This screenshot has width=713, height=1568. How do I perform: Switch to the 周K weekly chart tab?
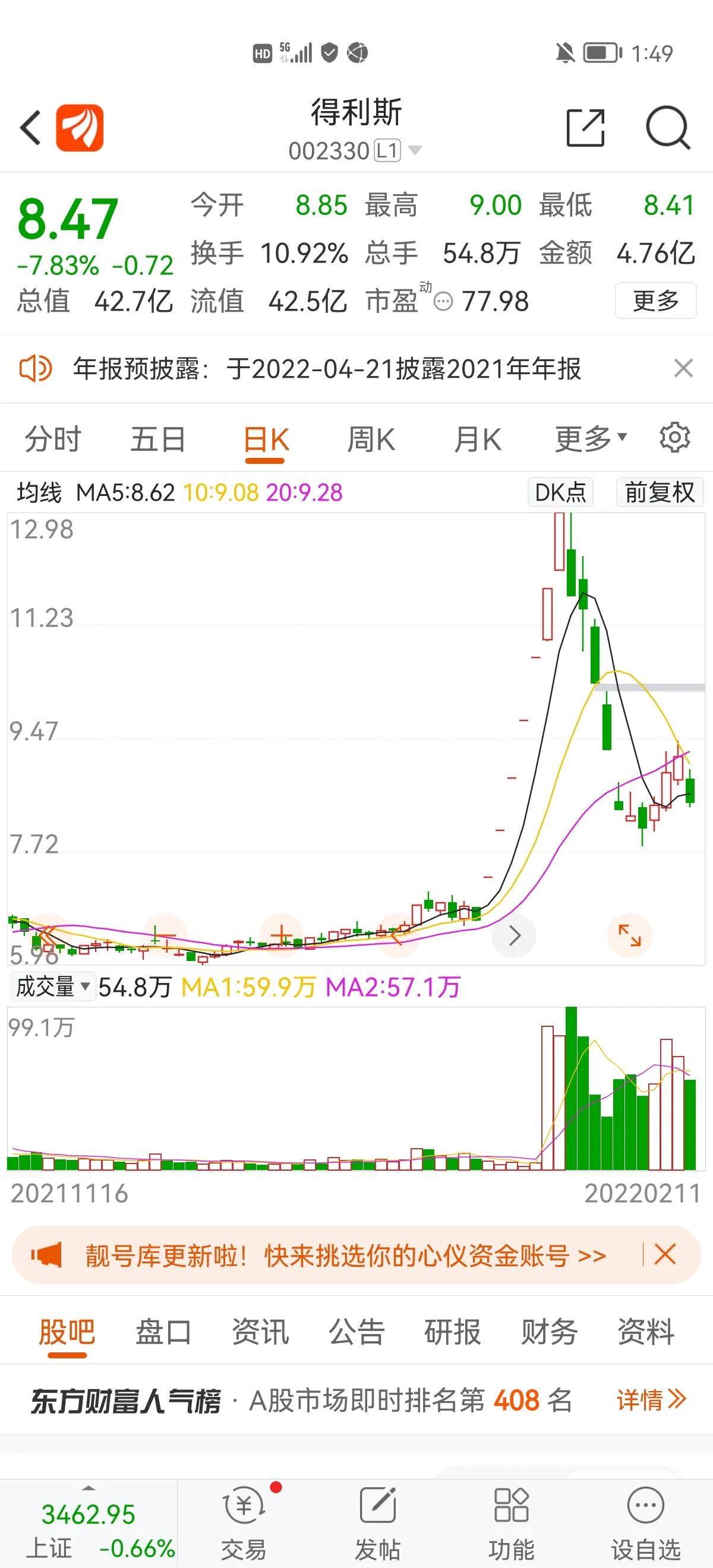click(x=370, y=439)
